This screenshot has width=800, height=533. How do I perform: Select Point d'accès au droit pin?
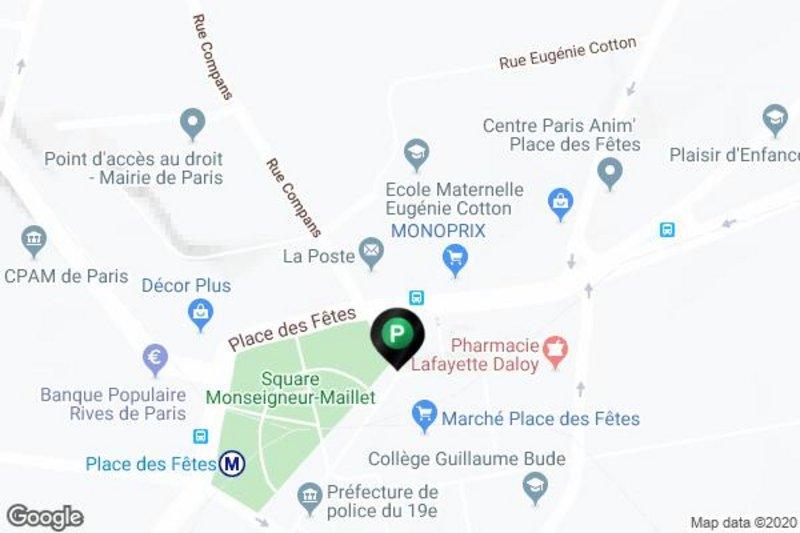point(191,124)
